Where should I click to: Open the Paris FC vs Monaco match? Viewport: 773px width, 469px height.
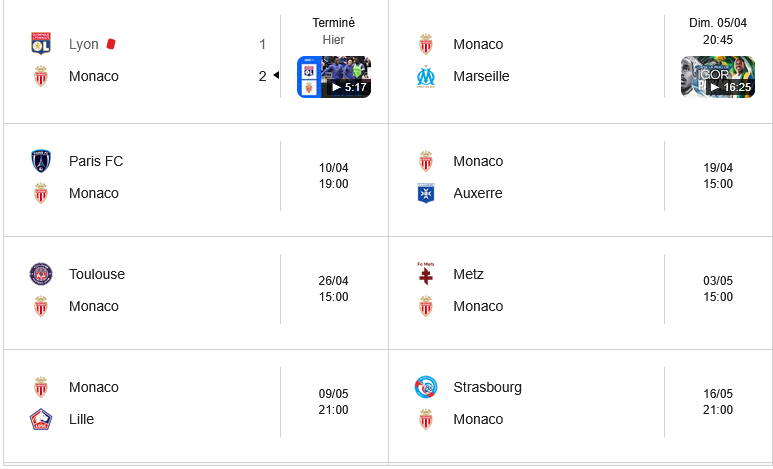pyautogui.click(x=150, y=177)
